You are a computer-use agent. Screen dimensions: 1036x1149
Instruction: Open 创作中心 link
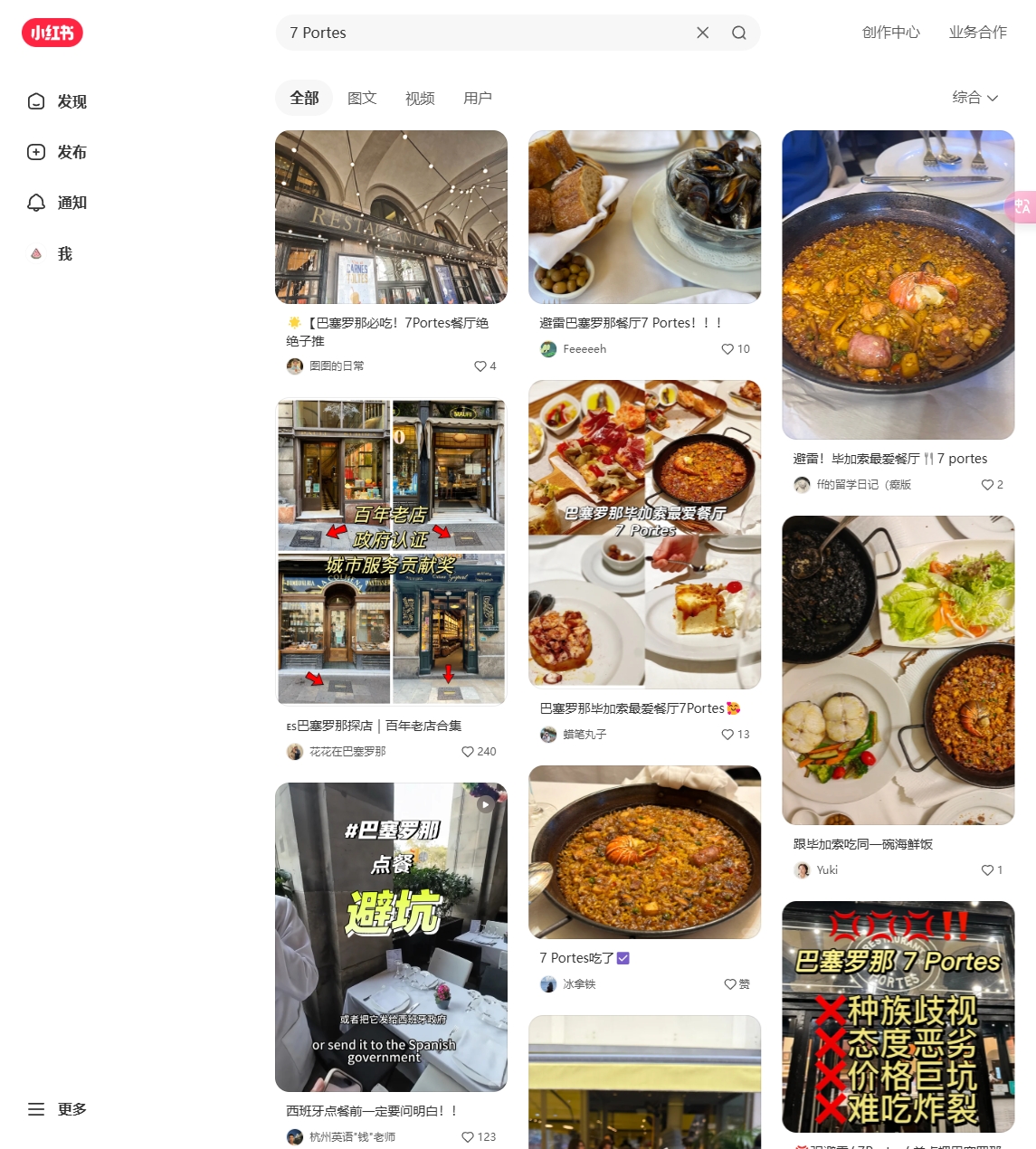coord(890,33)
